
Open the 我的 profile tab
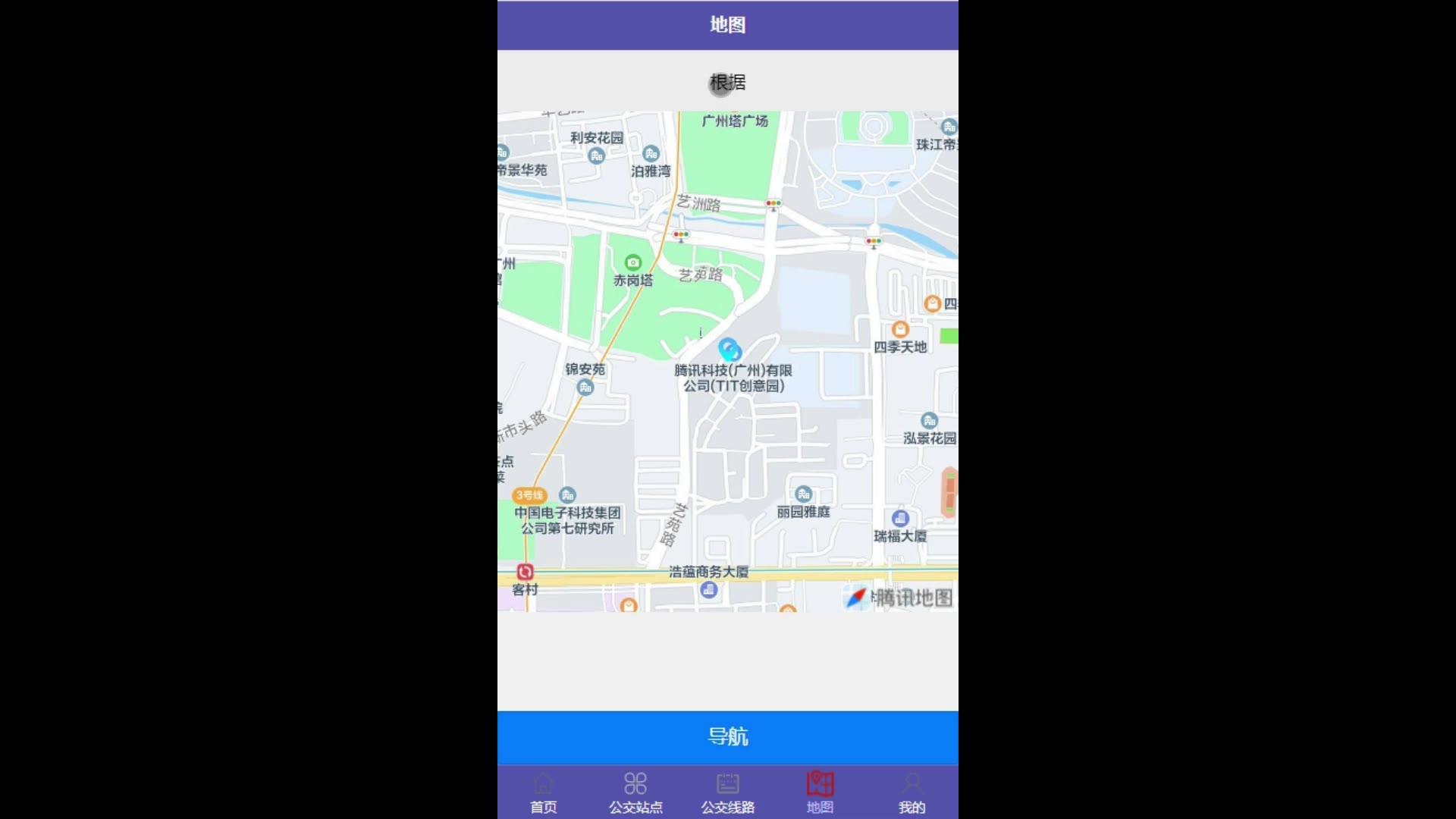(x=912, y=792)
